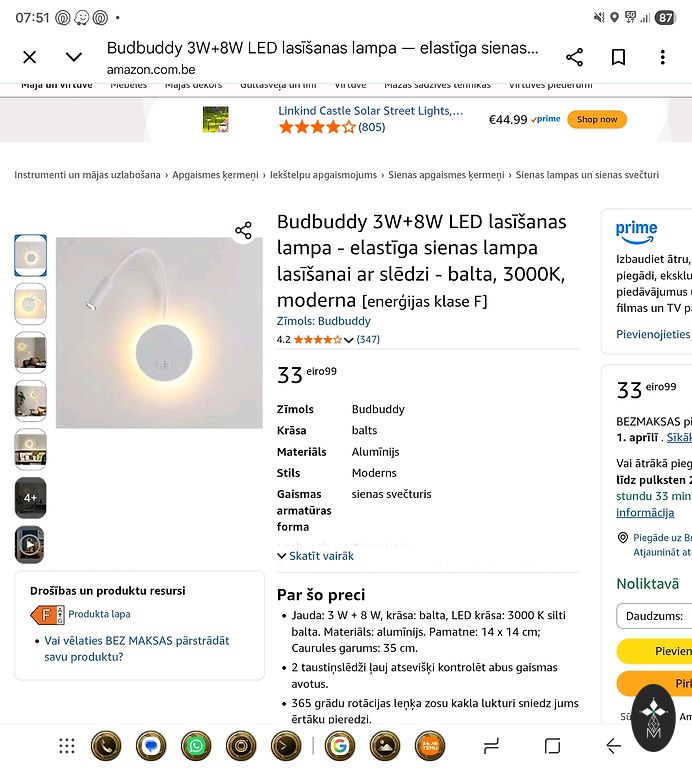Go back with the system back arrow

coord(613,746)
